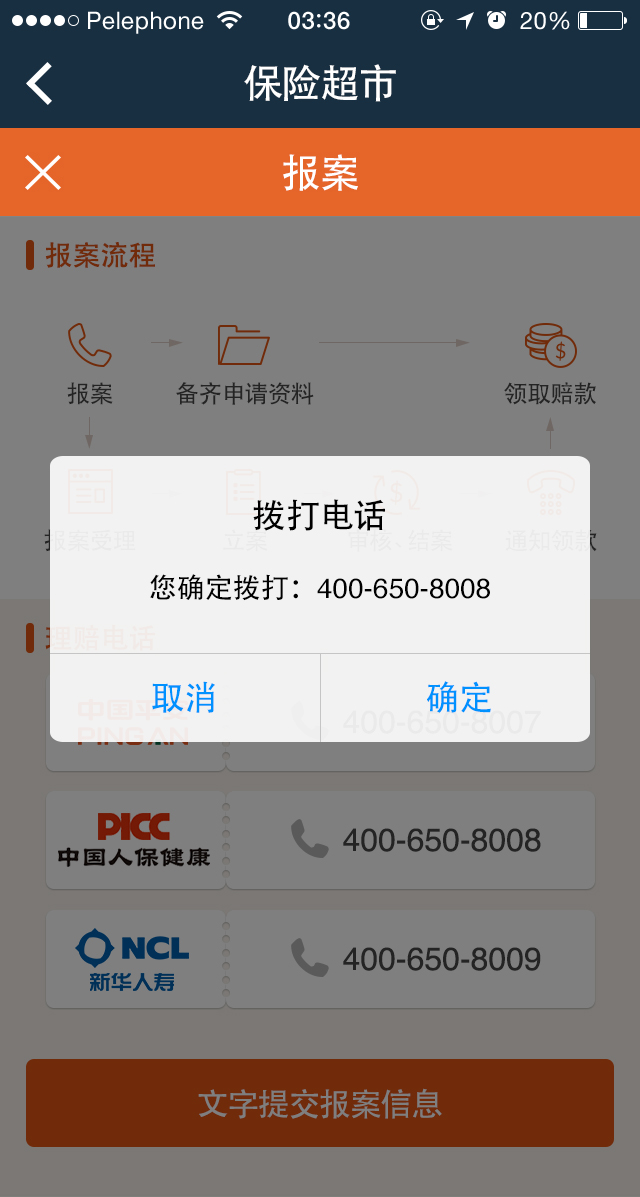Tap 确定 to confirm the call
Viewport: 640px width, 1197px height.
(458, 697)
